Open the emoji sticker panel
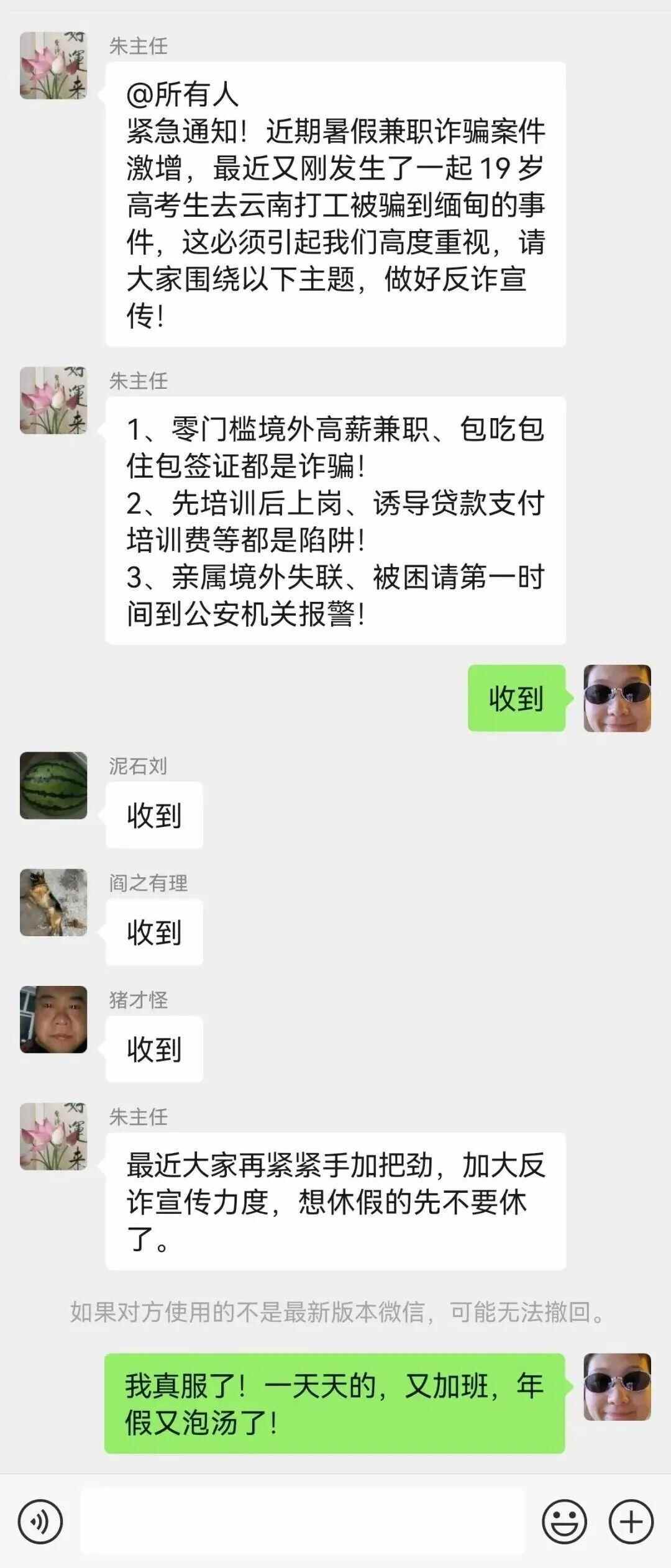This screenshot has width=671, height=1568. (564, 1522)
